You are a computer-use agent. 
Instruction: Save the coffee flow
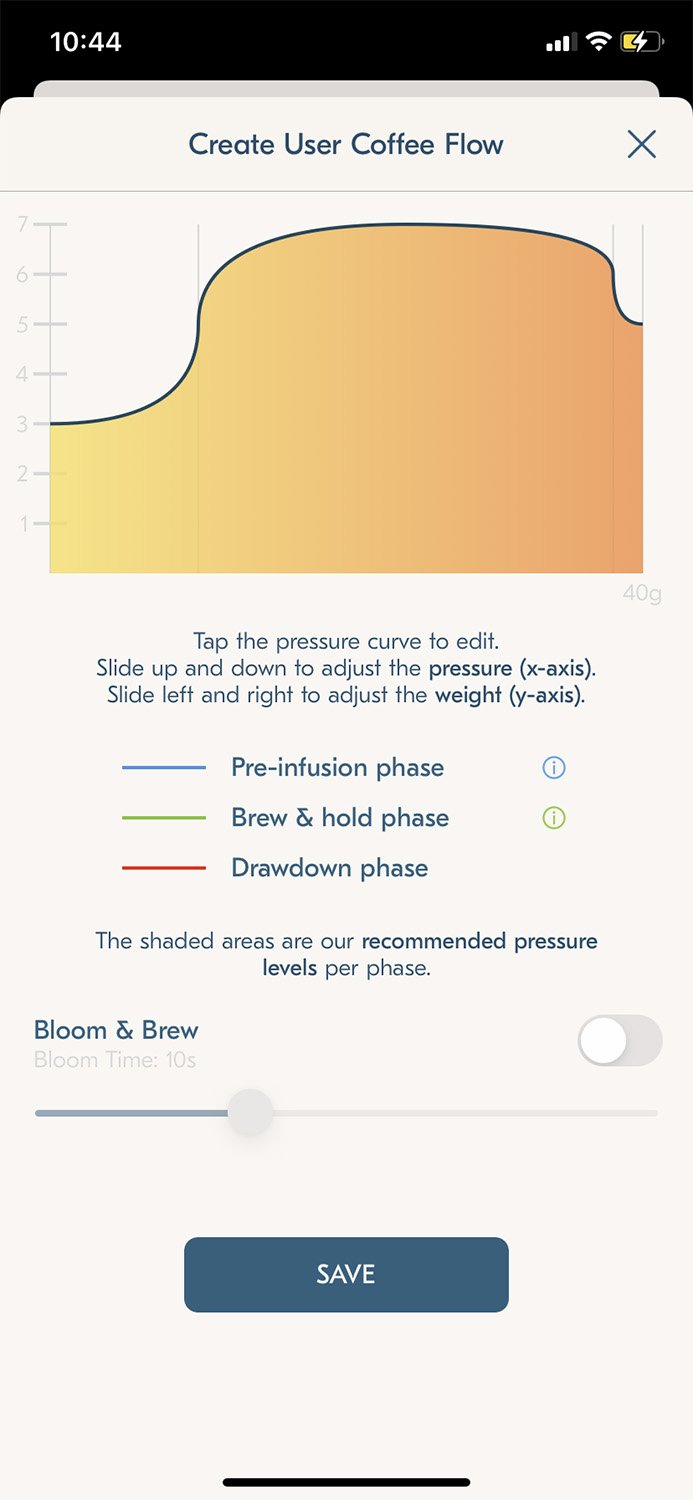(x=346, y=1274)
